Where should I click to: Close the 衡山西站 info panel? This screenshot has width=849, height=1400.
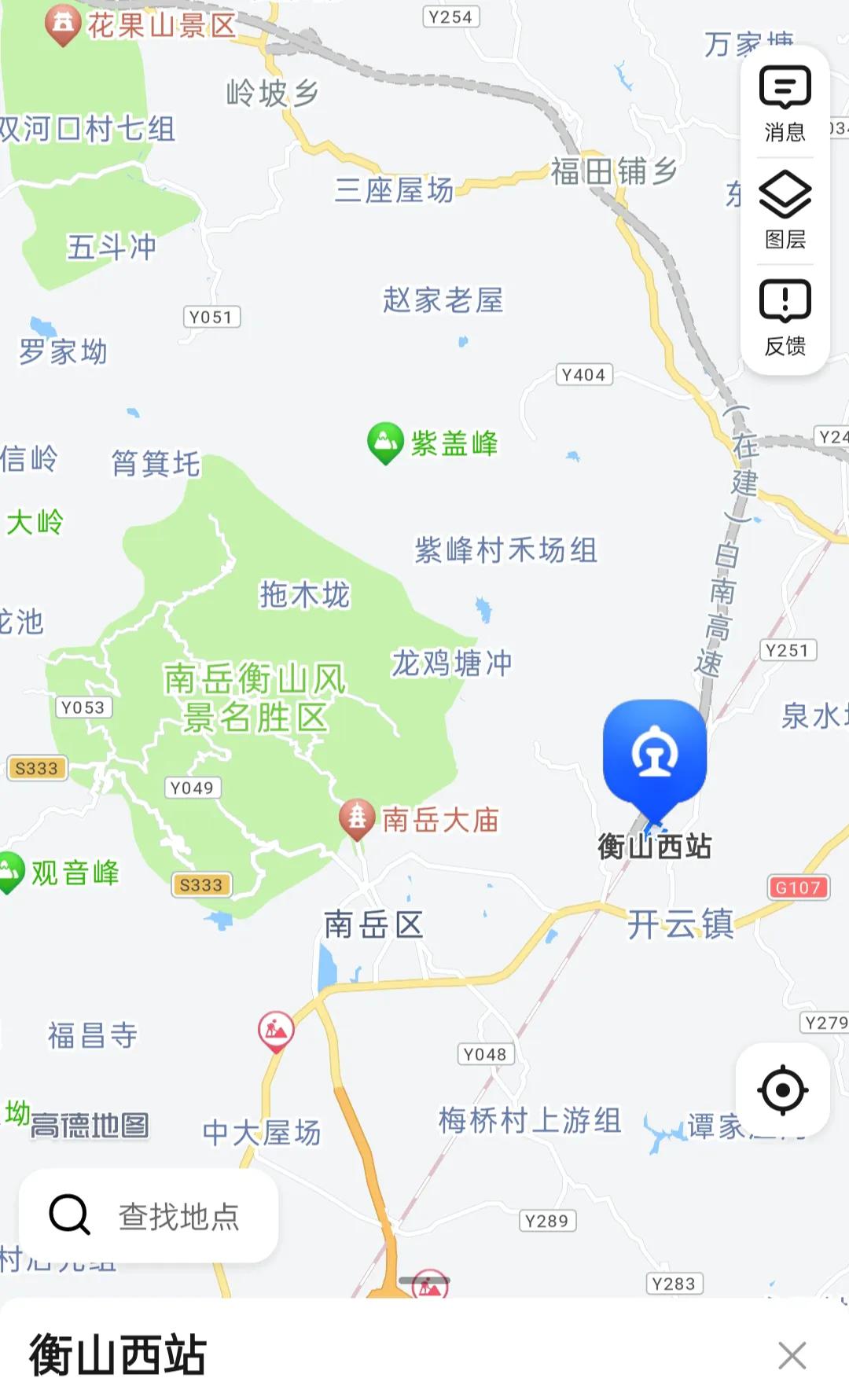coord(792,1355)
